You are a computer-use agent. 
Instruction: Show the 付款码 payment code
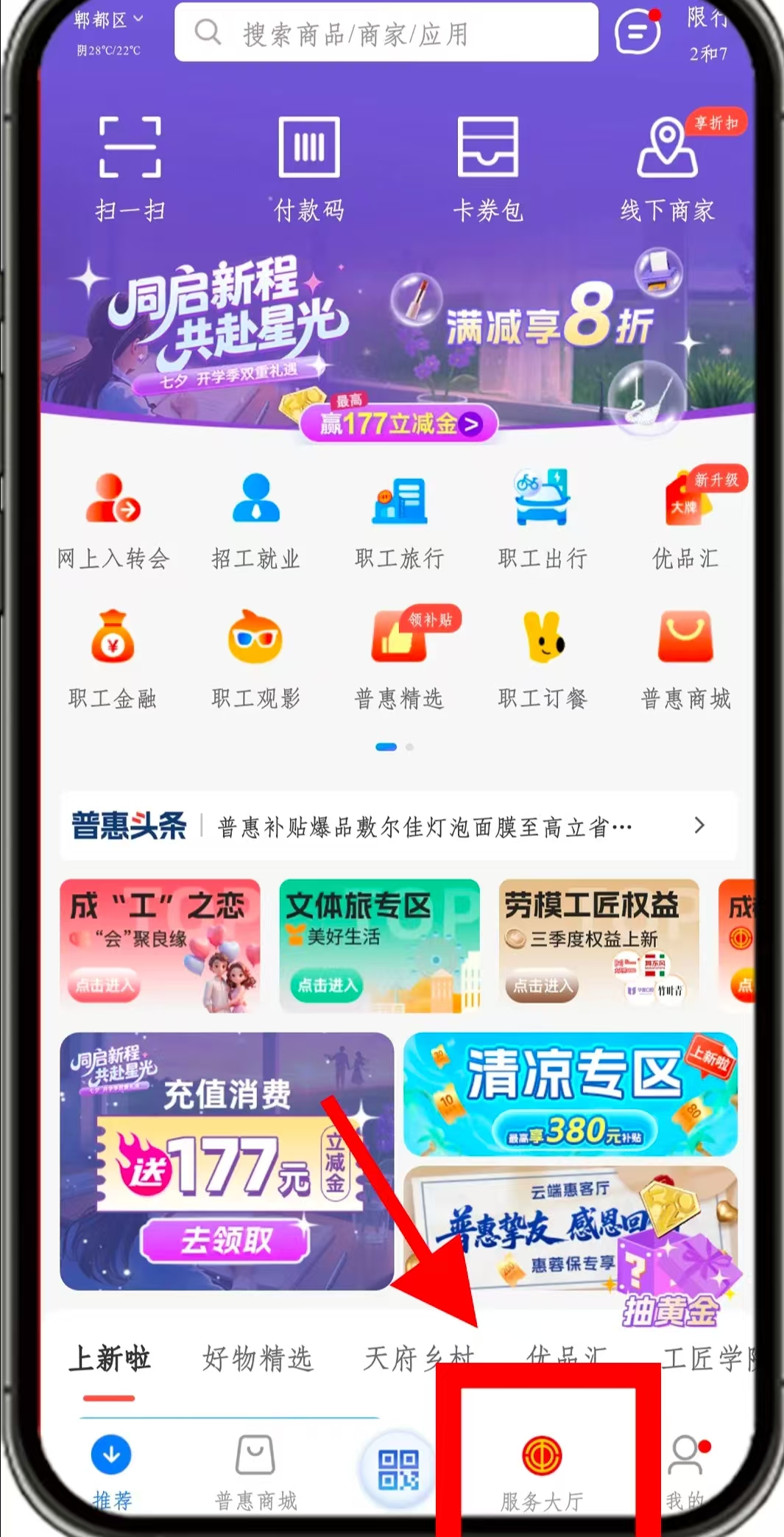pos(309,169)
